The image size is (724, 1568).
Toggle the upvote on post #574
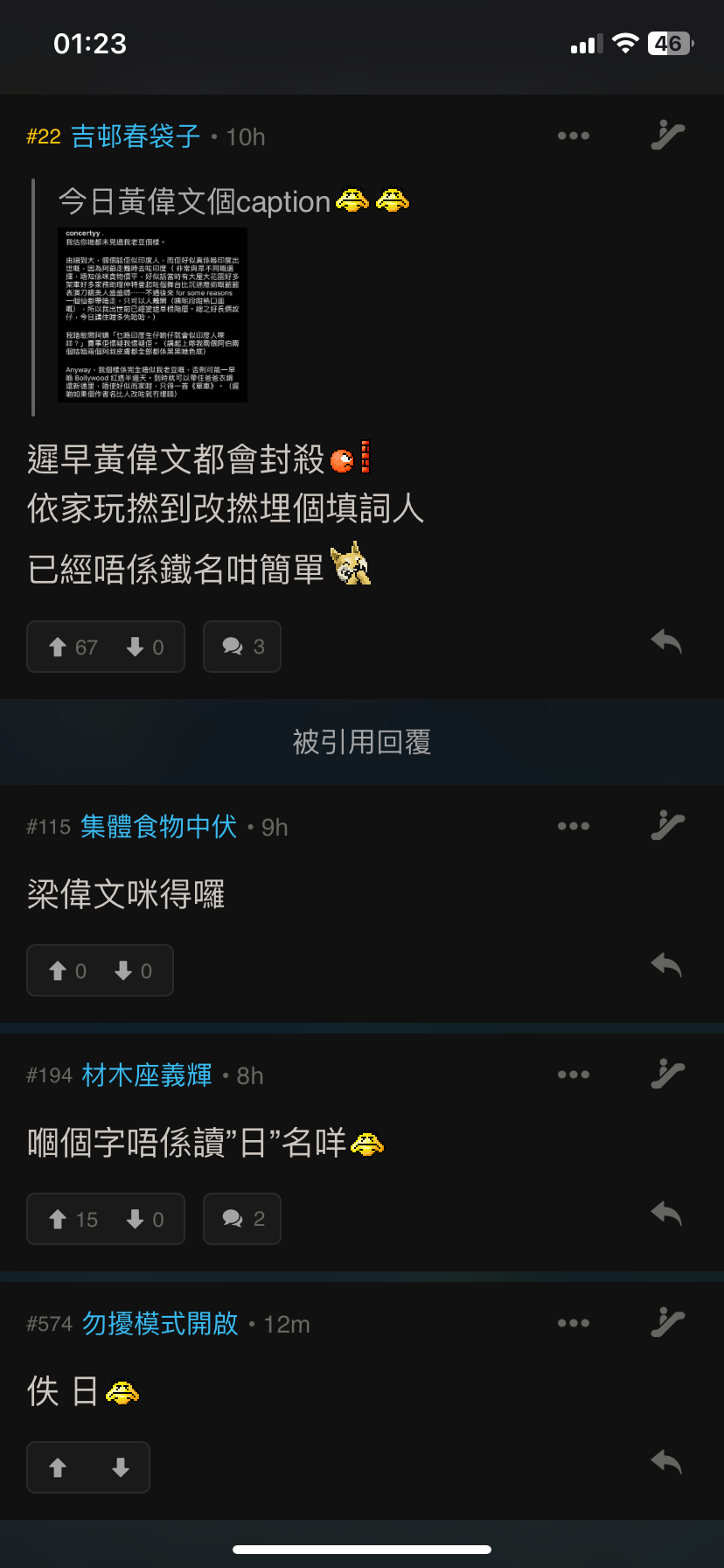[58, 1467]
